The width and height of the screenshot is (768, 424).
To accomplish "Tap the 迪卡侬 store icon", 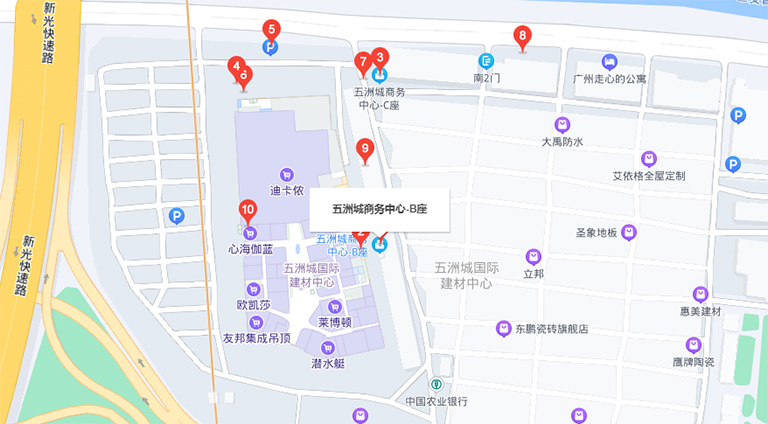I will pyautogui.click(x=286, y=173).
